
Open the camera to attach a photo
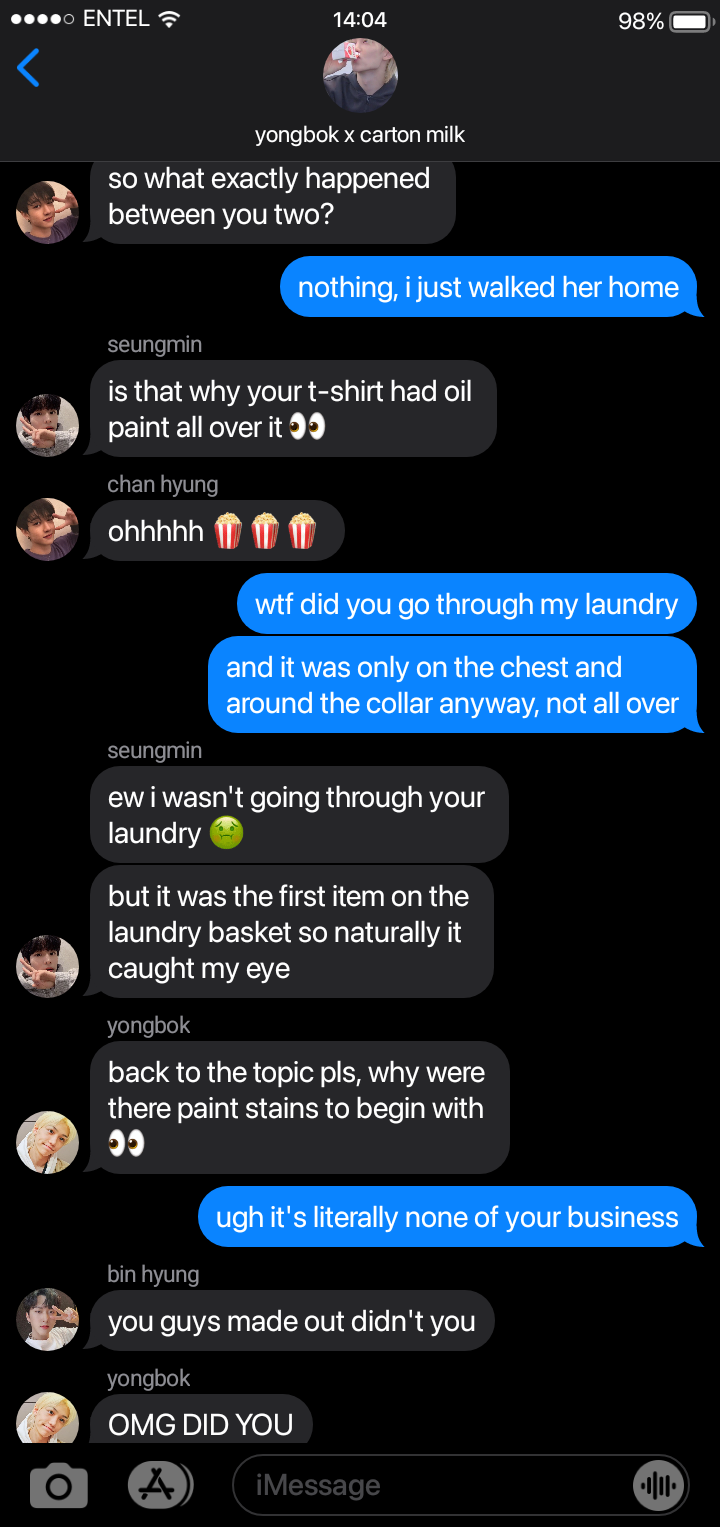[x=59, y=1486]
